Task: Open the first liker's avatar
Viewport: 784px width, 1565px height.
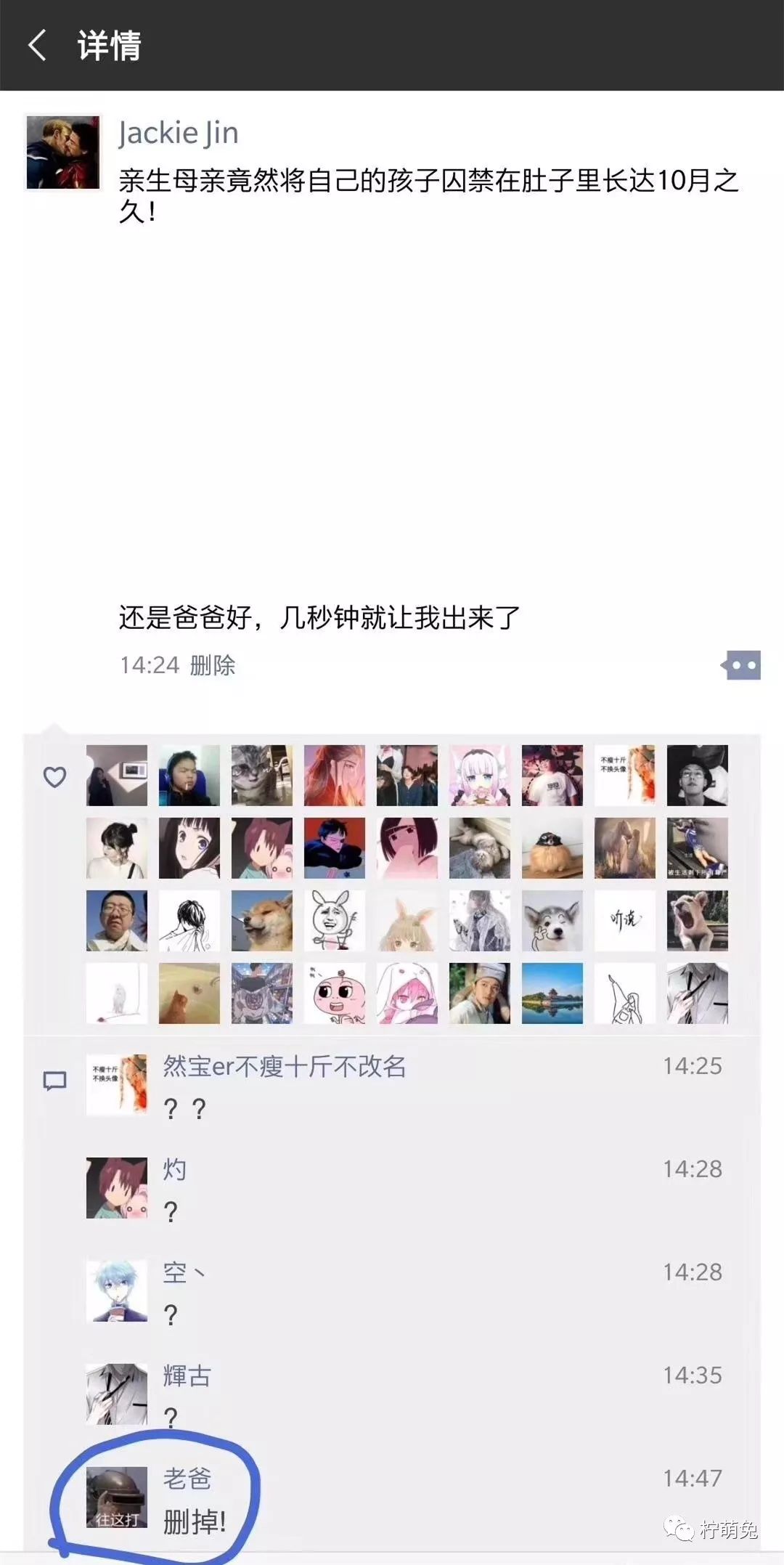Action: tap(116, 776)
